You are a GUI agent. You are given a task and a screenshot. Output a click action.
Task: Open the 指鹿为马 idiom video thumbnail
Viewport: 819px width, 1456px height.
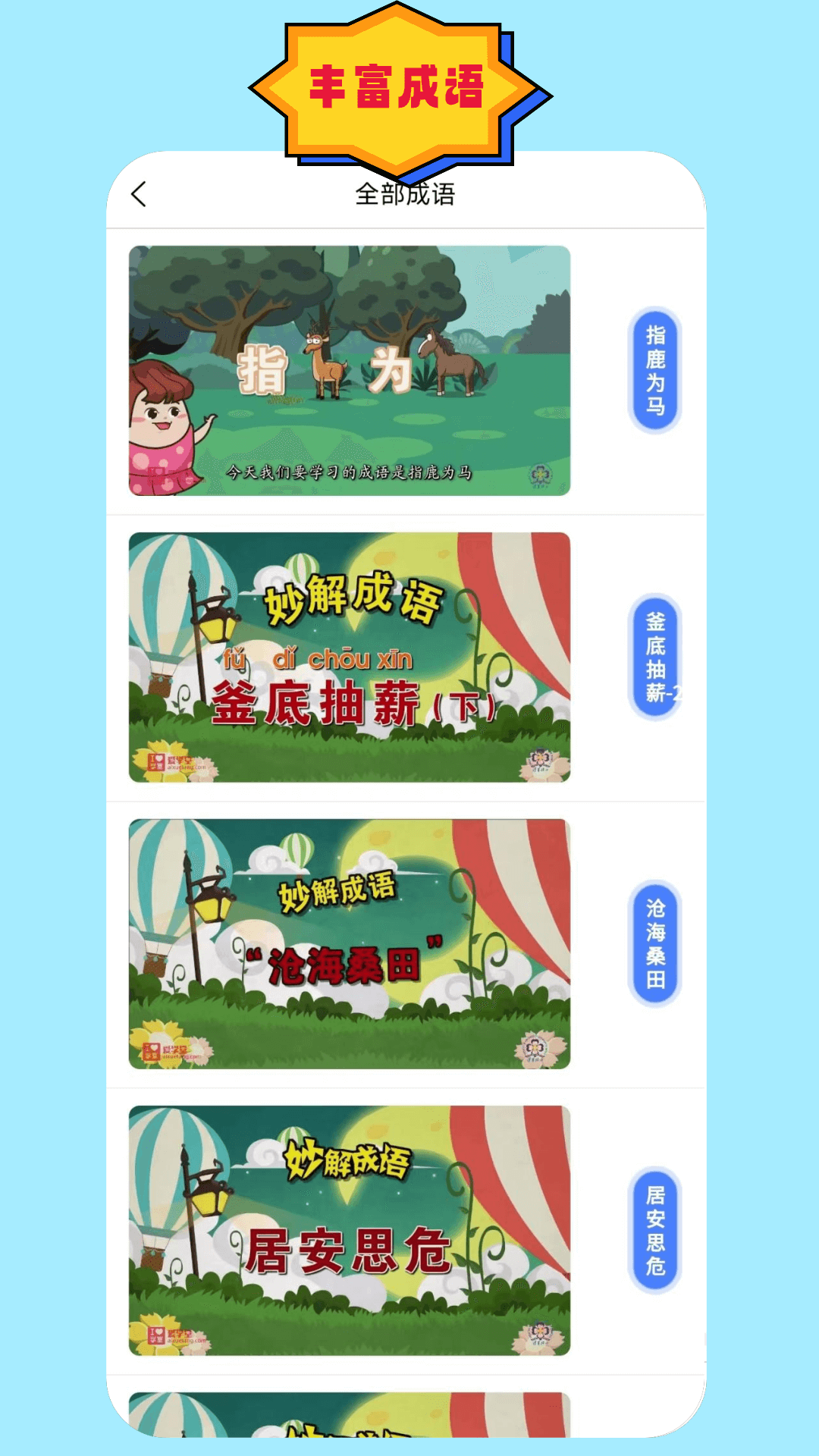coord(349,369)
